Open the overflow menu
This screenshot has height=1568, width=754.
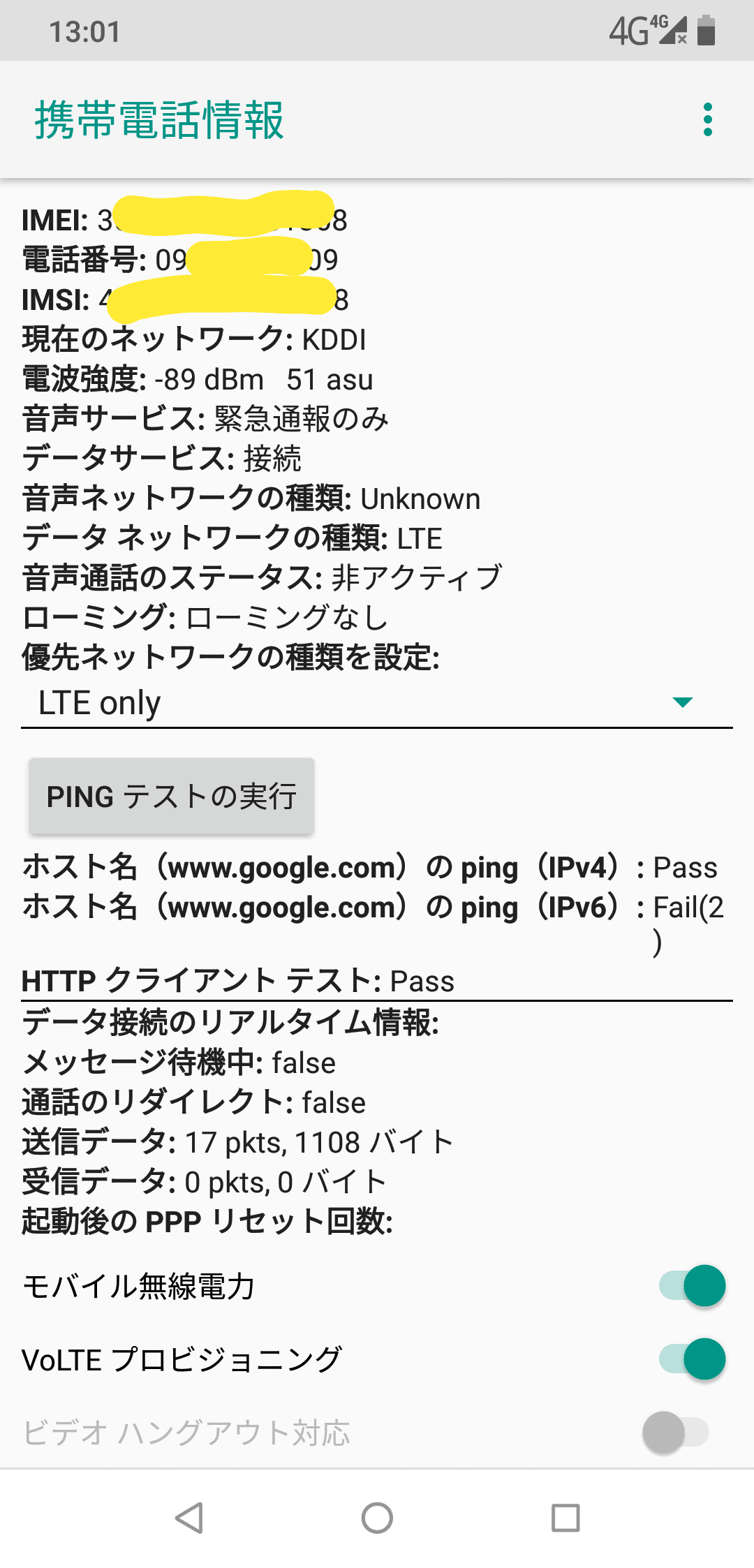tap(707, 120)
